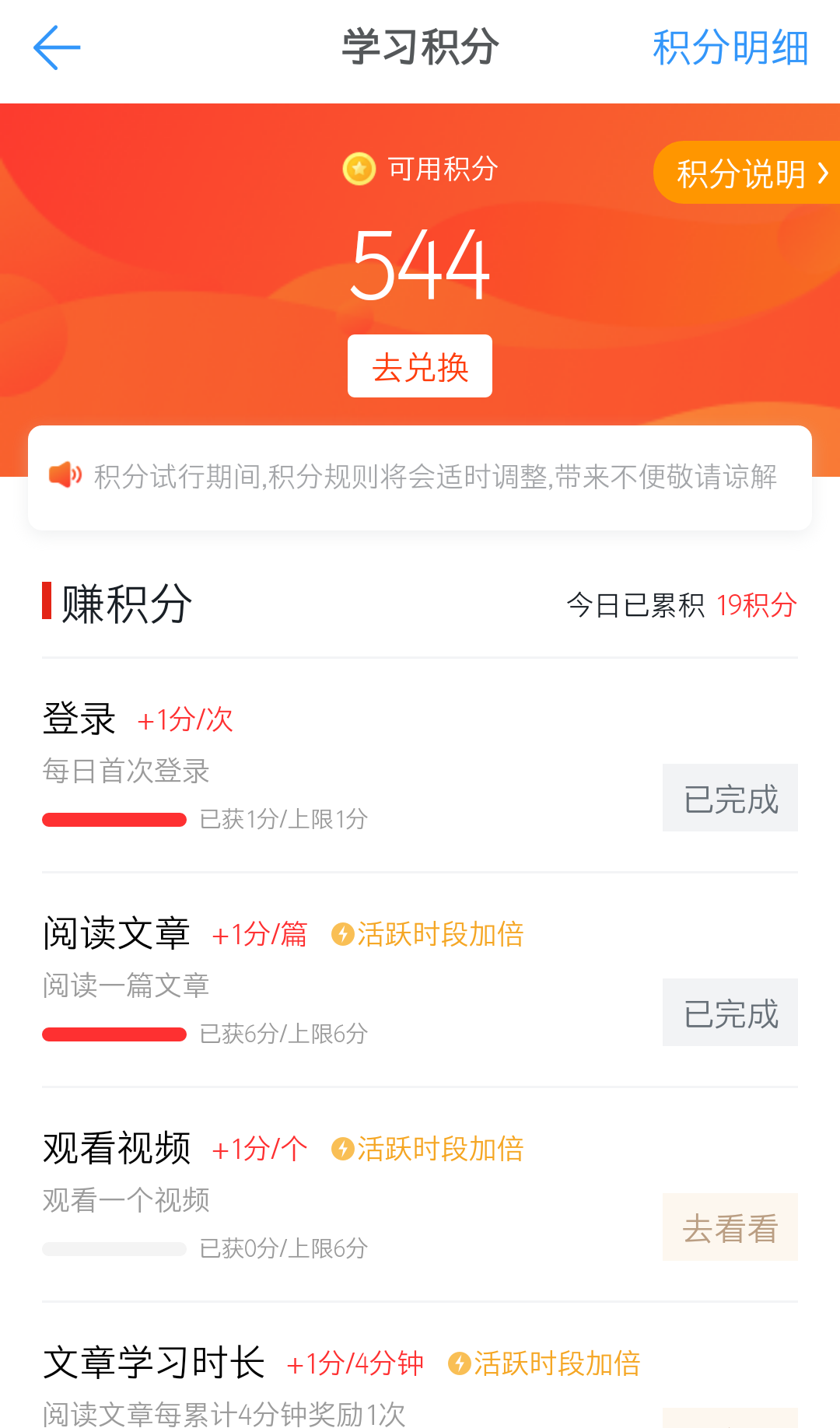This screenshot has width=840, height=1428.
Task: Open 积分明细 points details
Action: coord(730,47)
